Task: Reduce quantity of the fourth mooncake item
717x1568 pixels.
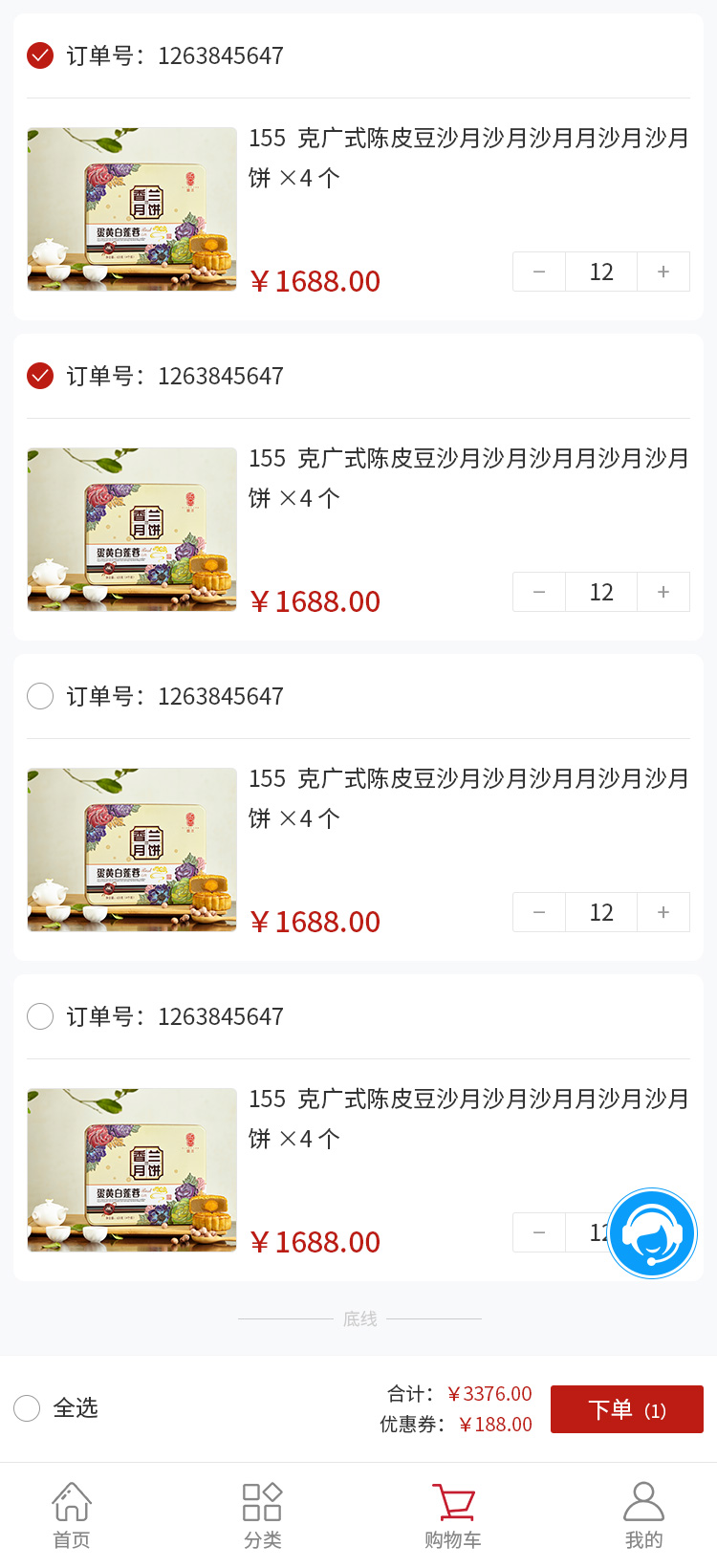Action: point(539,1232)
